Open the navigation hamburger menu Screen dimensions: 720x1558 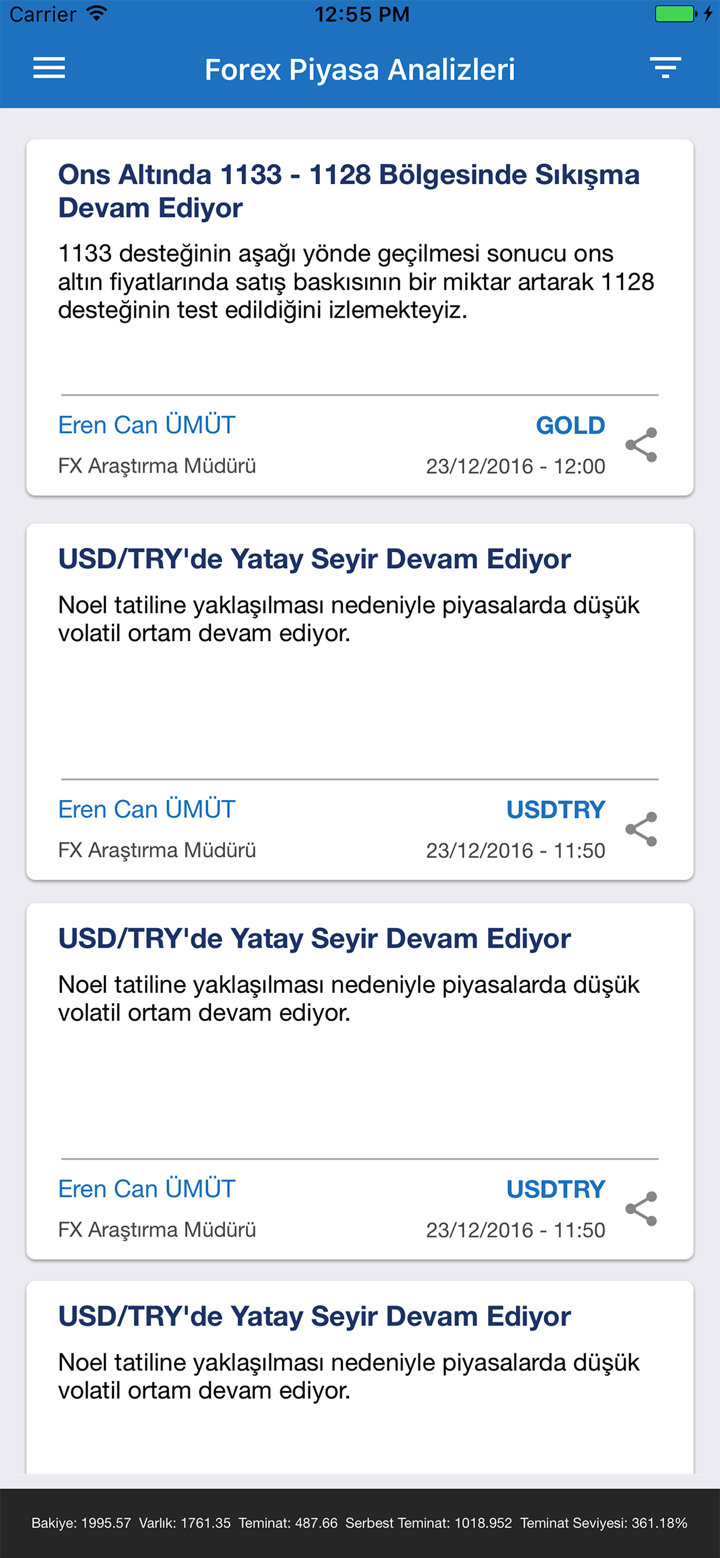[x=47, y=68]
